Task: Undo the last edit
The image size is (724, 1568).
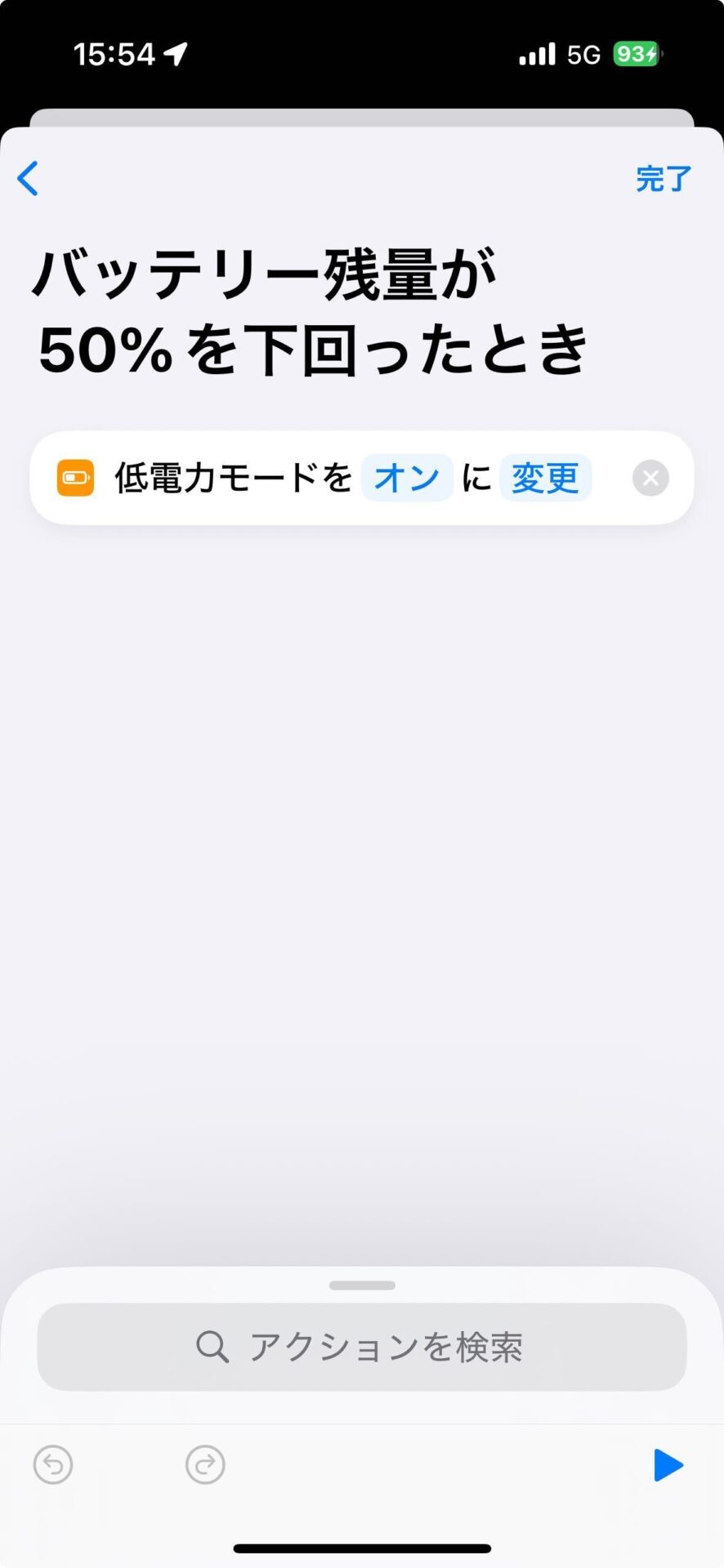Action: click(53, 1464)
